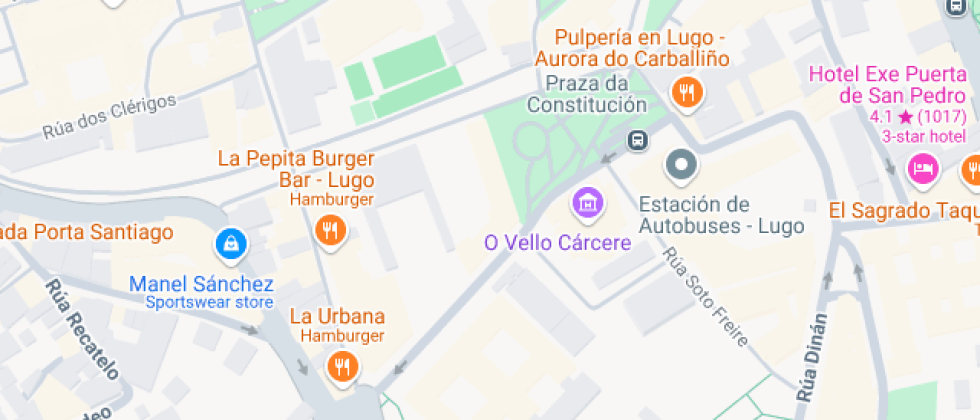Open the El Sagrado restaurant pin
The width and height of the screenshot is (980, 420).
(x=971, y=170)
